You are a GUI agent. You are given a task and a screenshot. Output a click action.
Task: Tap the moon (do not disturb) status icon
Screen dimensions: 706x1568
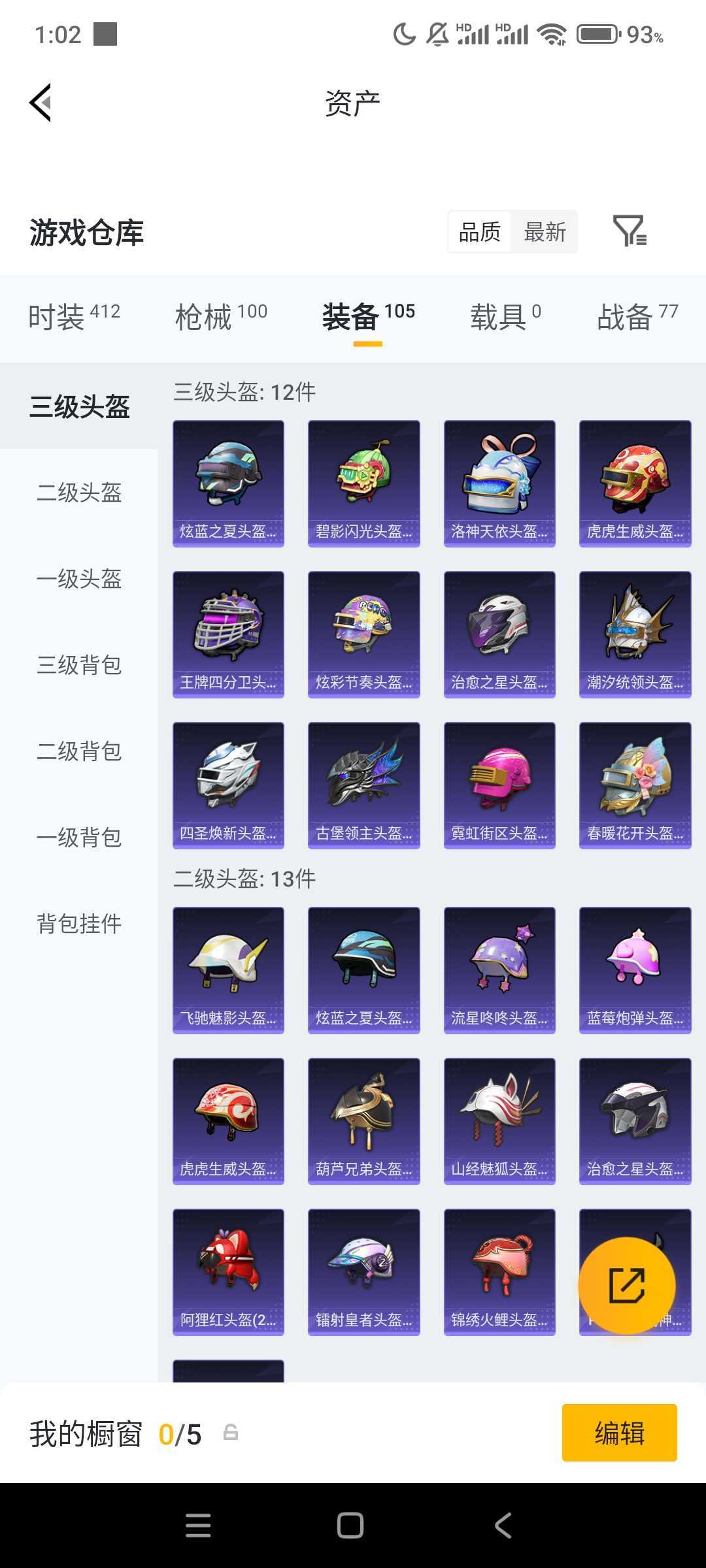405,33
